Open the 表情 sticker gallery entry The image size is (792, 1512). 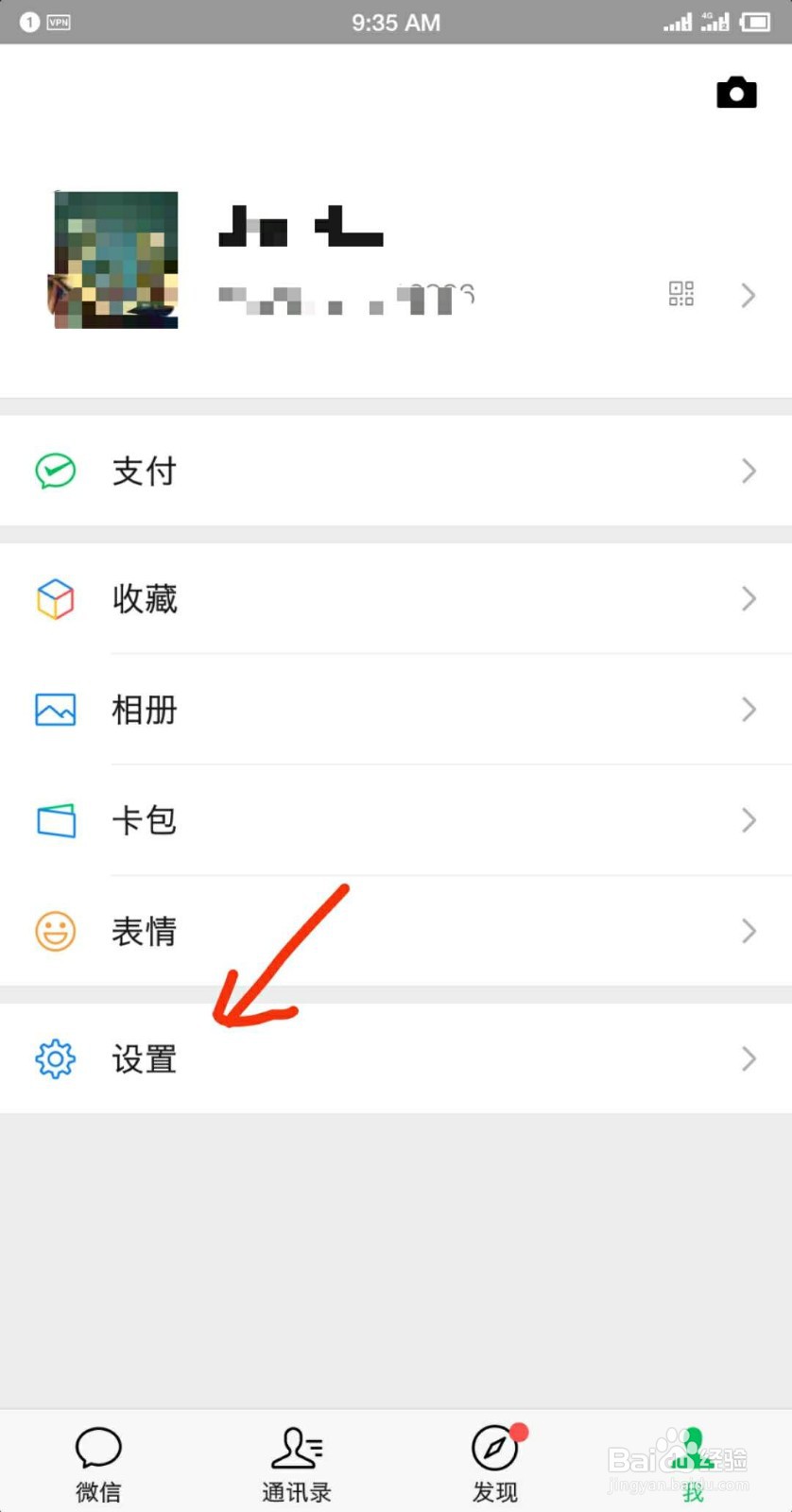(x=144, y=931)
